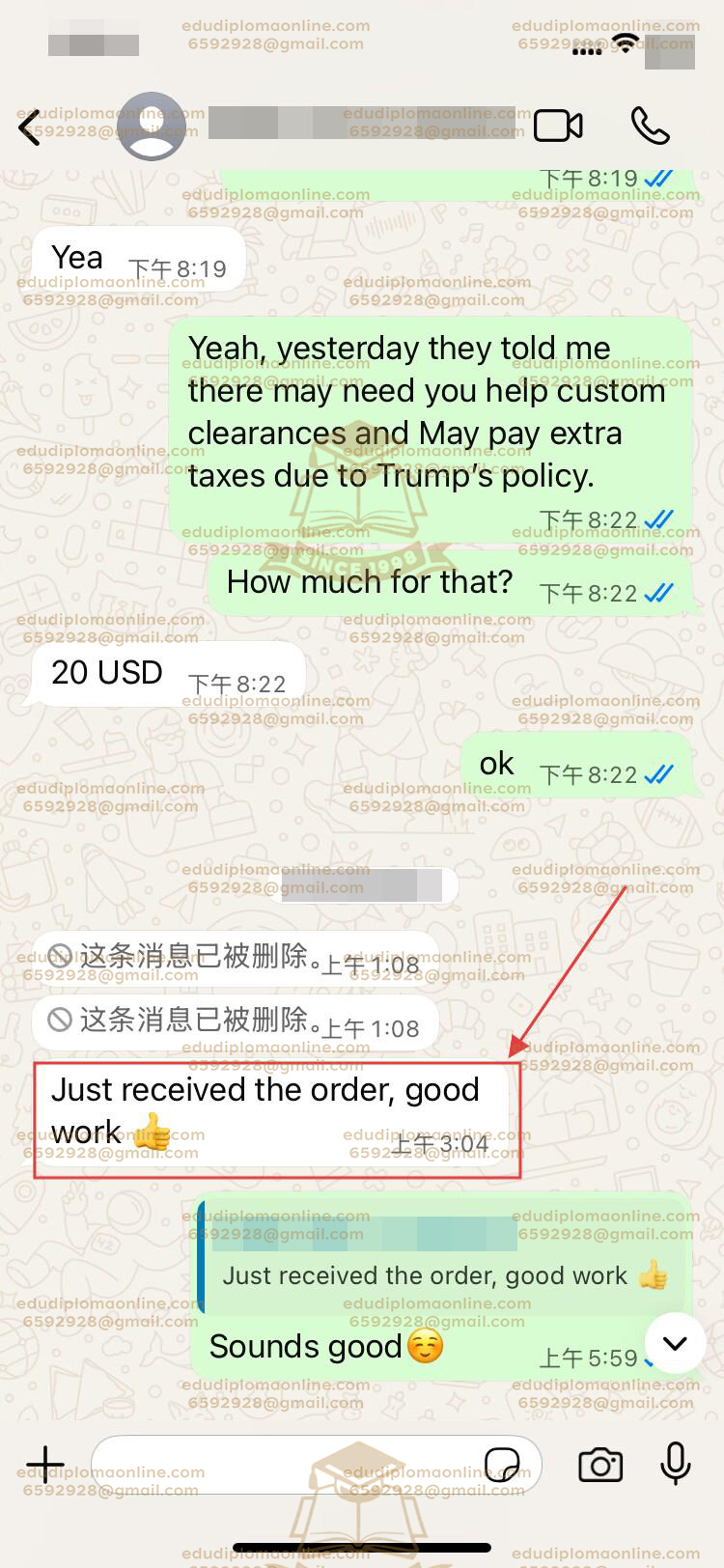Open the camera to snap a photo
The height and width of the screenshot is (1568, 724).
[599, 1465]
